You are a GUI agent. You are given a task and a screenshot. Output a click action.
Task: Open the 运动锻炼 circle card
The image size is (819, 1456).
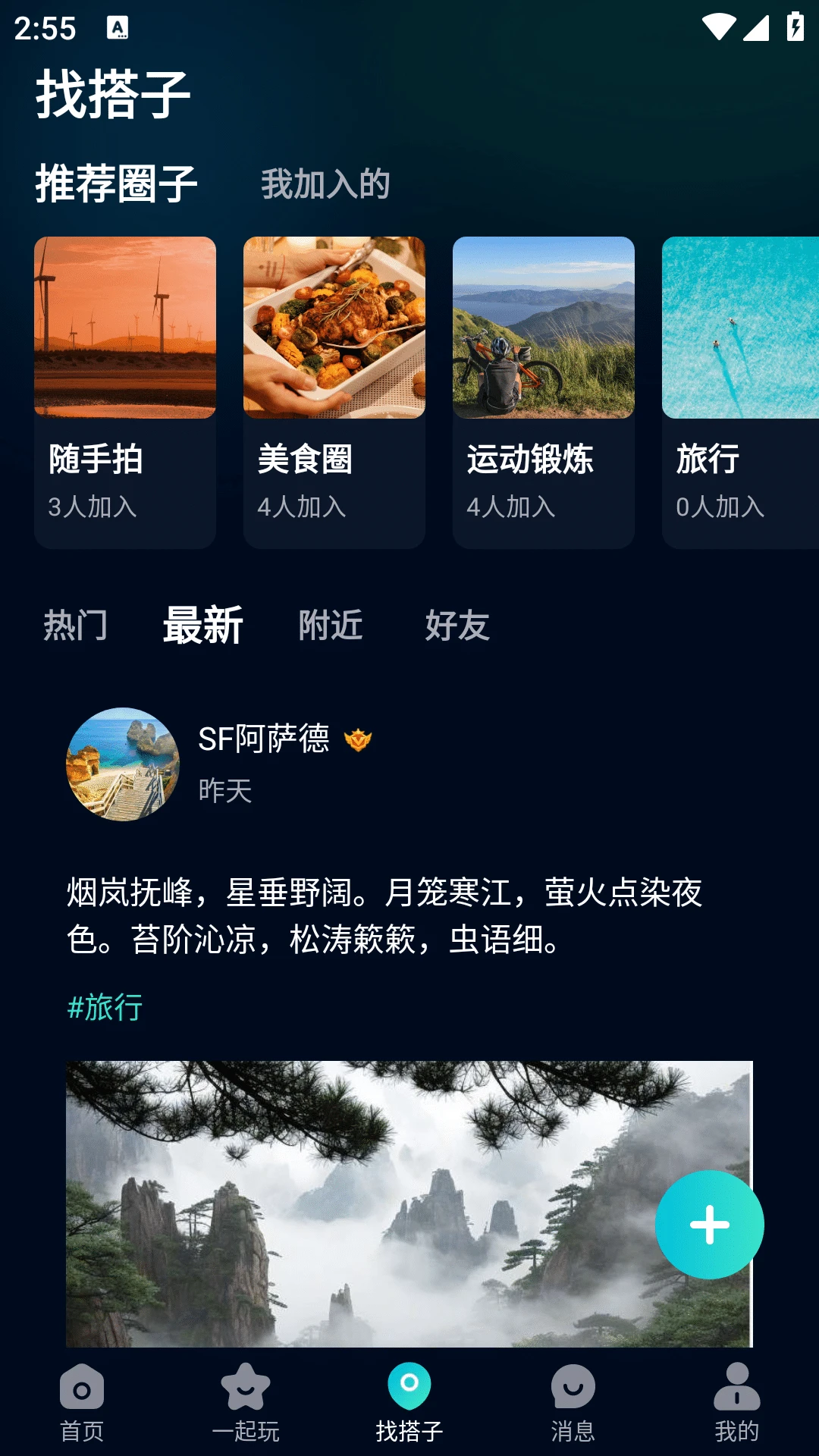click(x=544, y=391)
